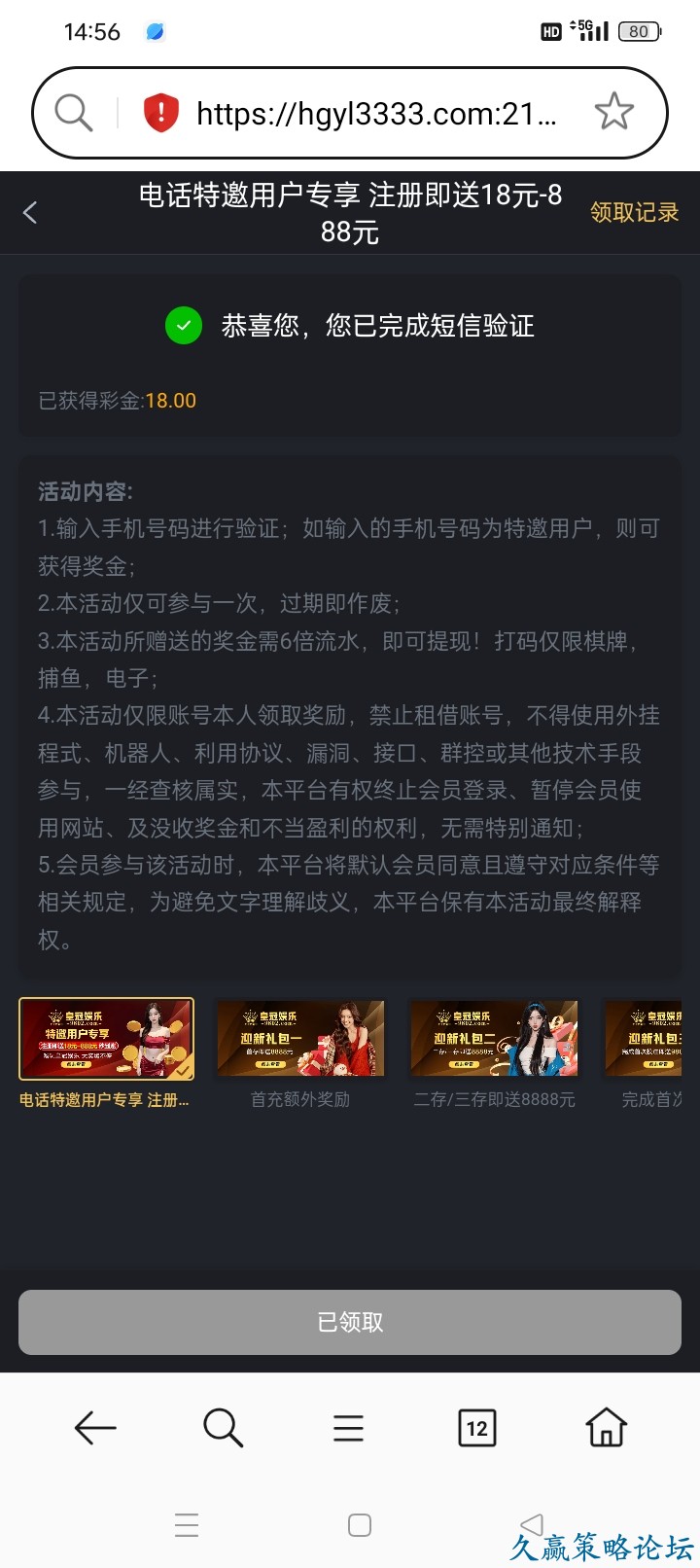This screenshot has height=1568, width=700.
Task: Go to the browser home page
Action: (x=606, y=1428)
